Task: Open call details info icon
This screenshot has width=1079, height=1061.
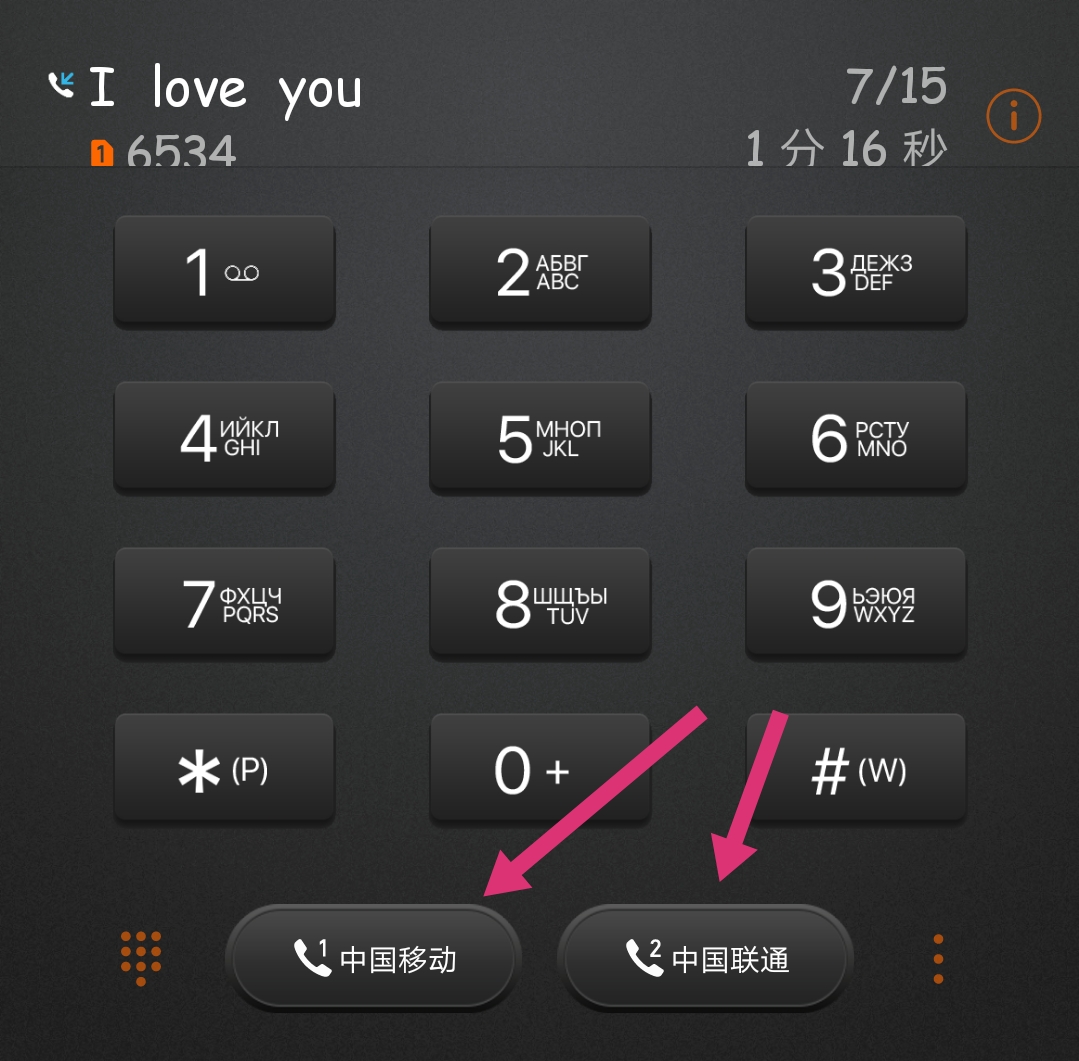Action: [1013, 117]
